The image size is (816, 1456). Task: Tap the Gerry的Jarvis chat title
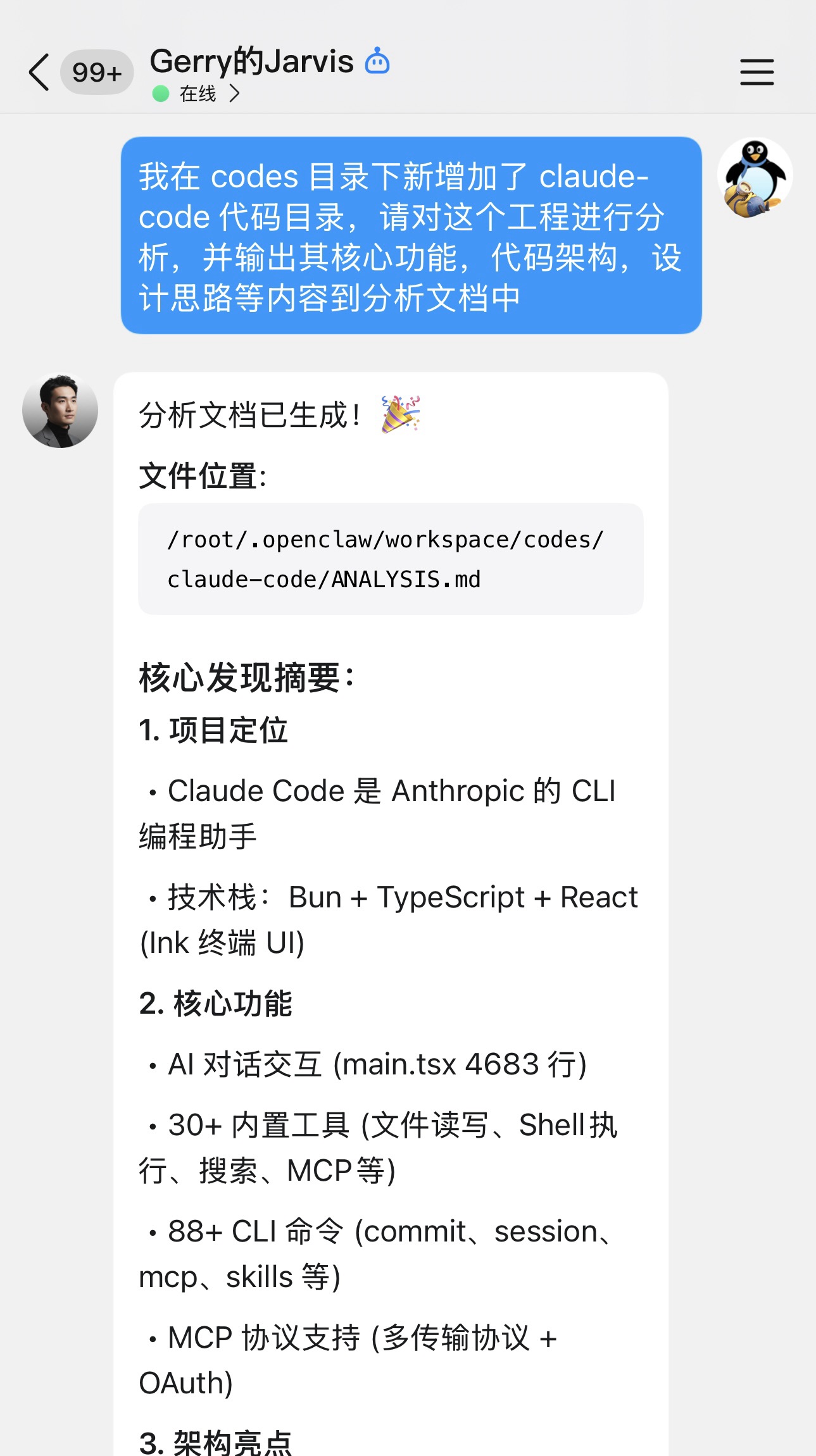point(251,62)
